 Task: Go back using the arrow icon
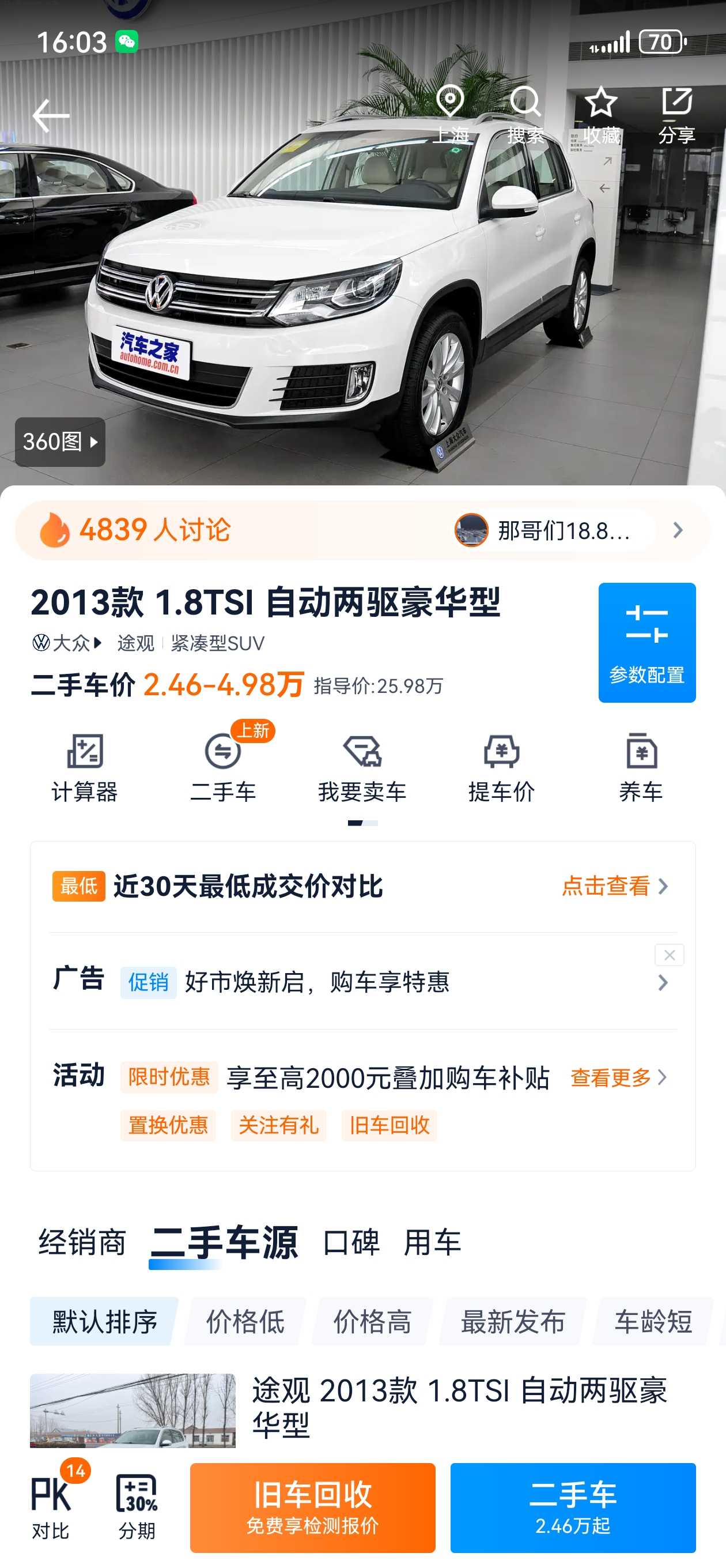point(51,116)
